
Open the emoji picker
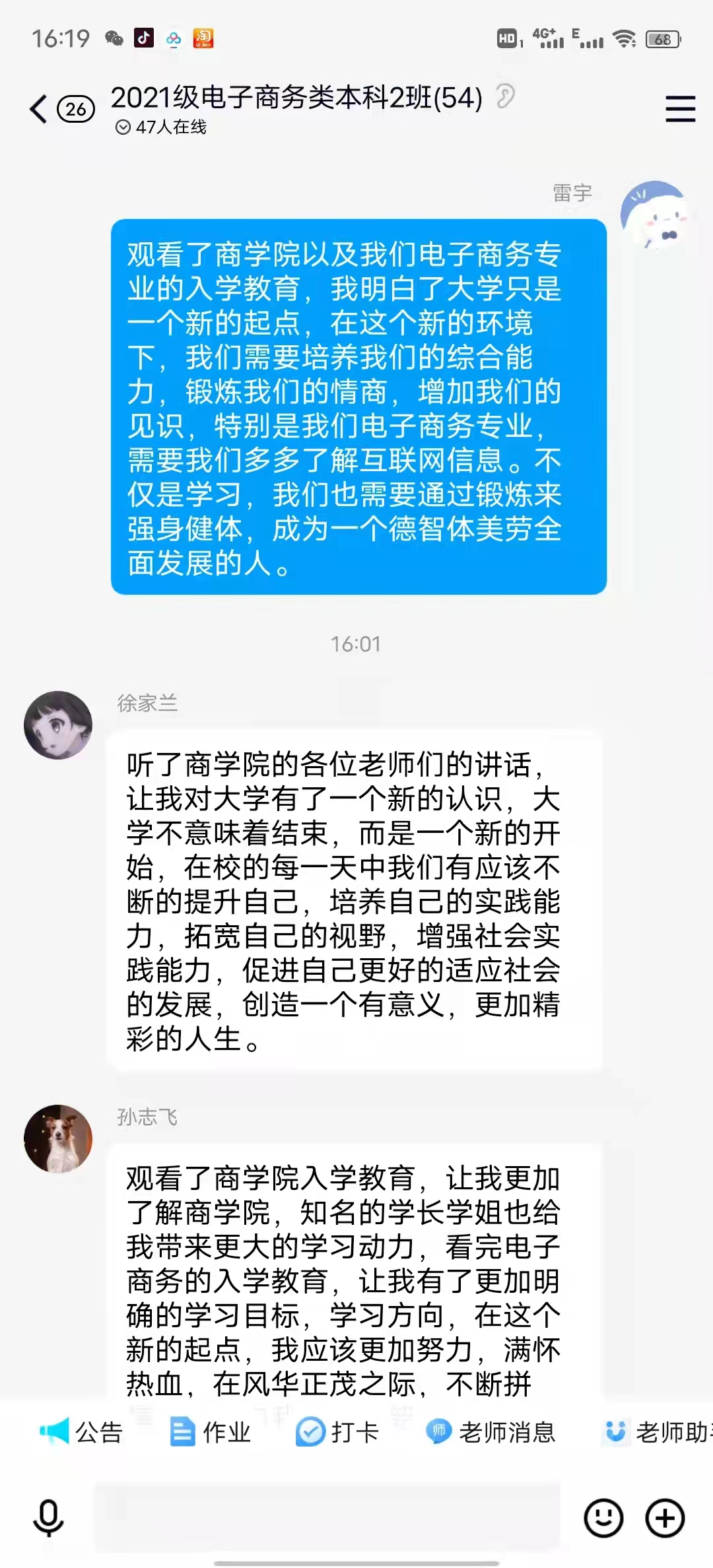coord(603,1518)
